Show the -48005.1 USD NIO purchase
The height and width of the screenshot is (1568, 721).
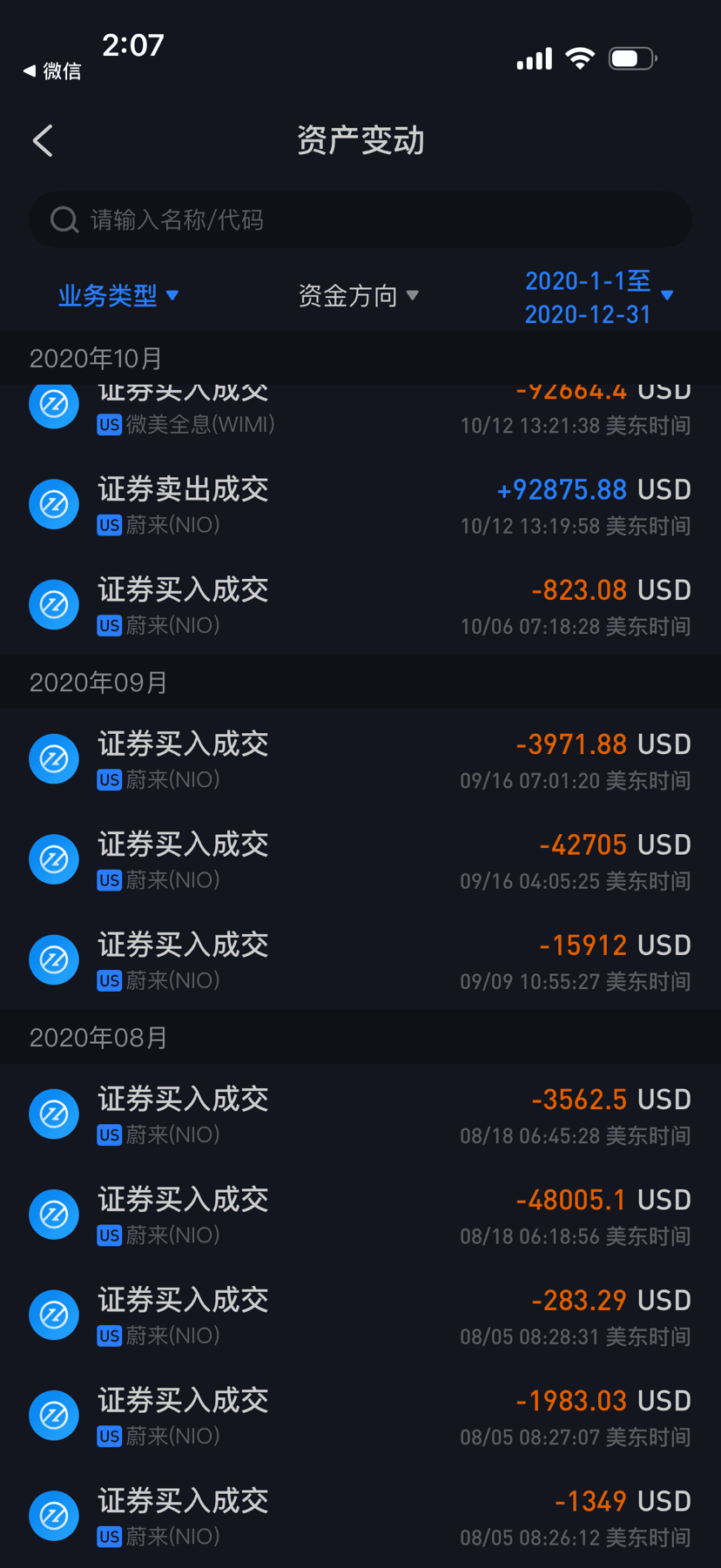pos(360,1215)
